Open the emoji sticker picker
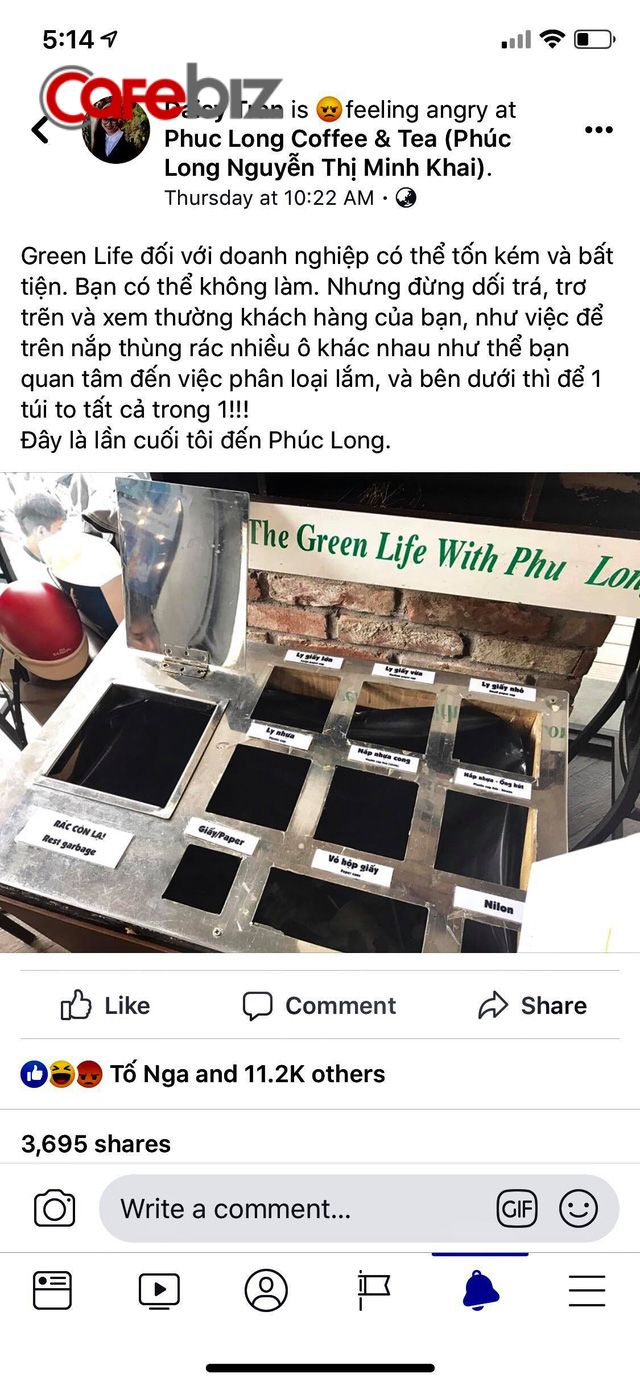Viewport: 640px width, 1386px height. 578,1209
